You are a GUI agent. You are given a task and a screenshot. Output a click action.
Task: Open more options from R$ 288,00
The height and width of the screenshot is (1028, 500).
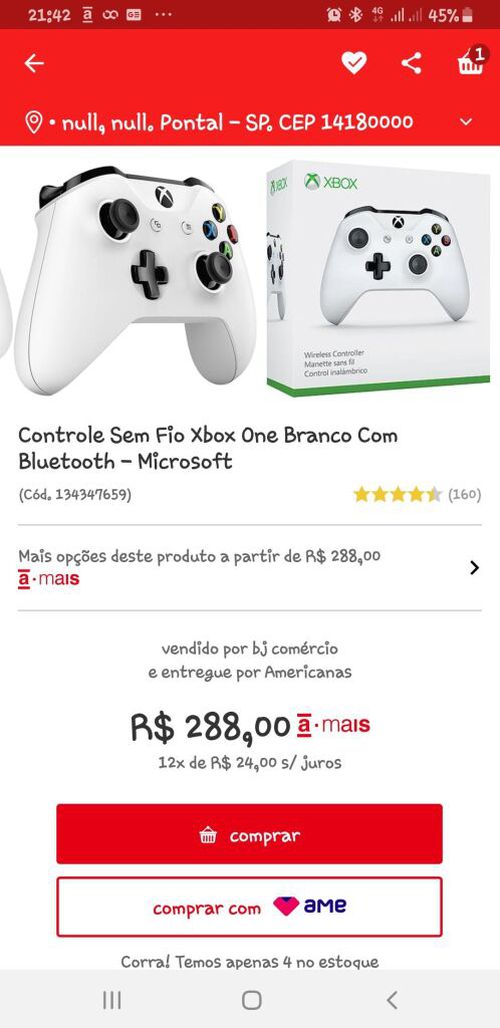pyautogui.click(x=250, y=568)
